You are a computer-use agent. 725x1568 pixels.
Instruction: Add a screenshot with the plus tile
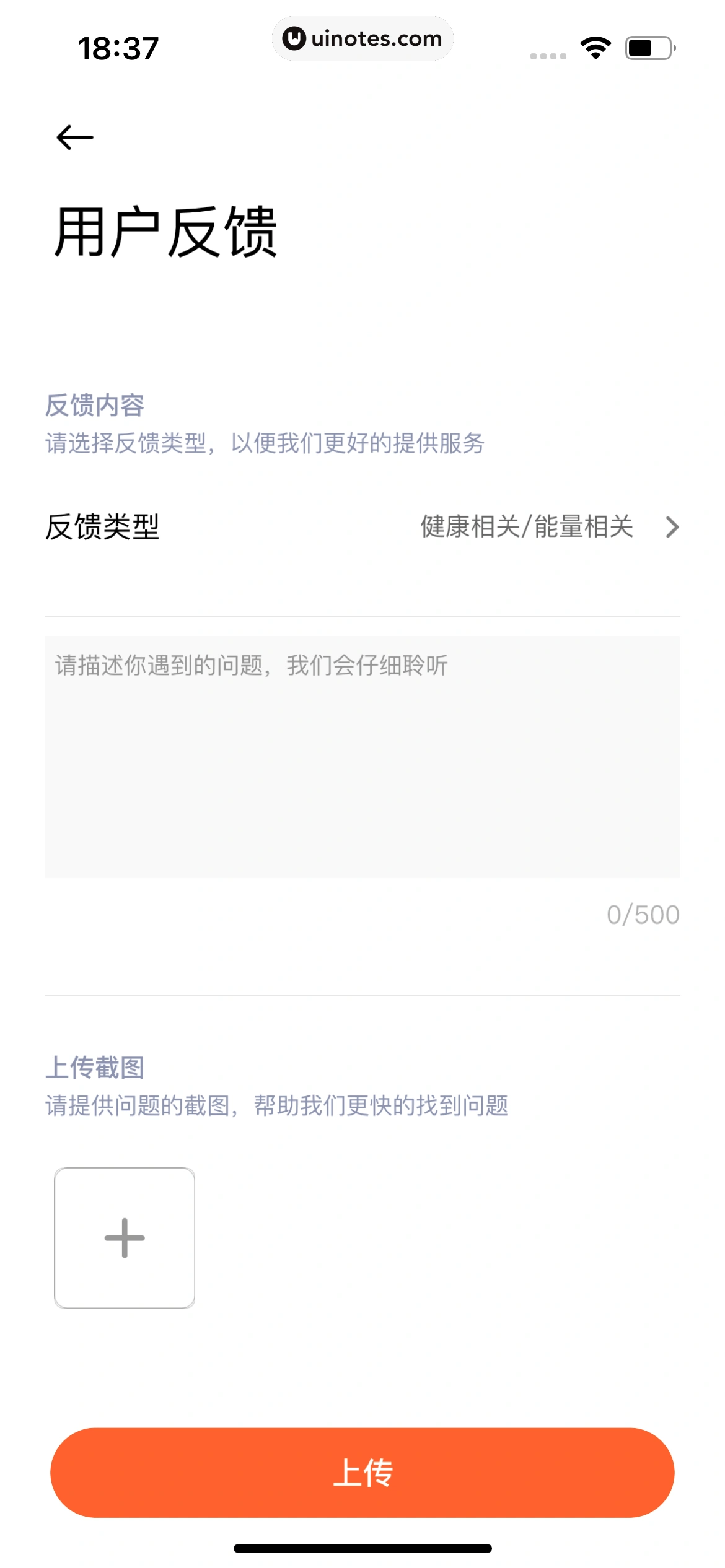(125, 1238)
